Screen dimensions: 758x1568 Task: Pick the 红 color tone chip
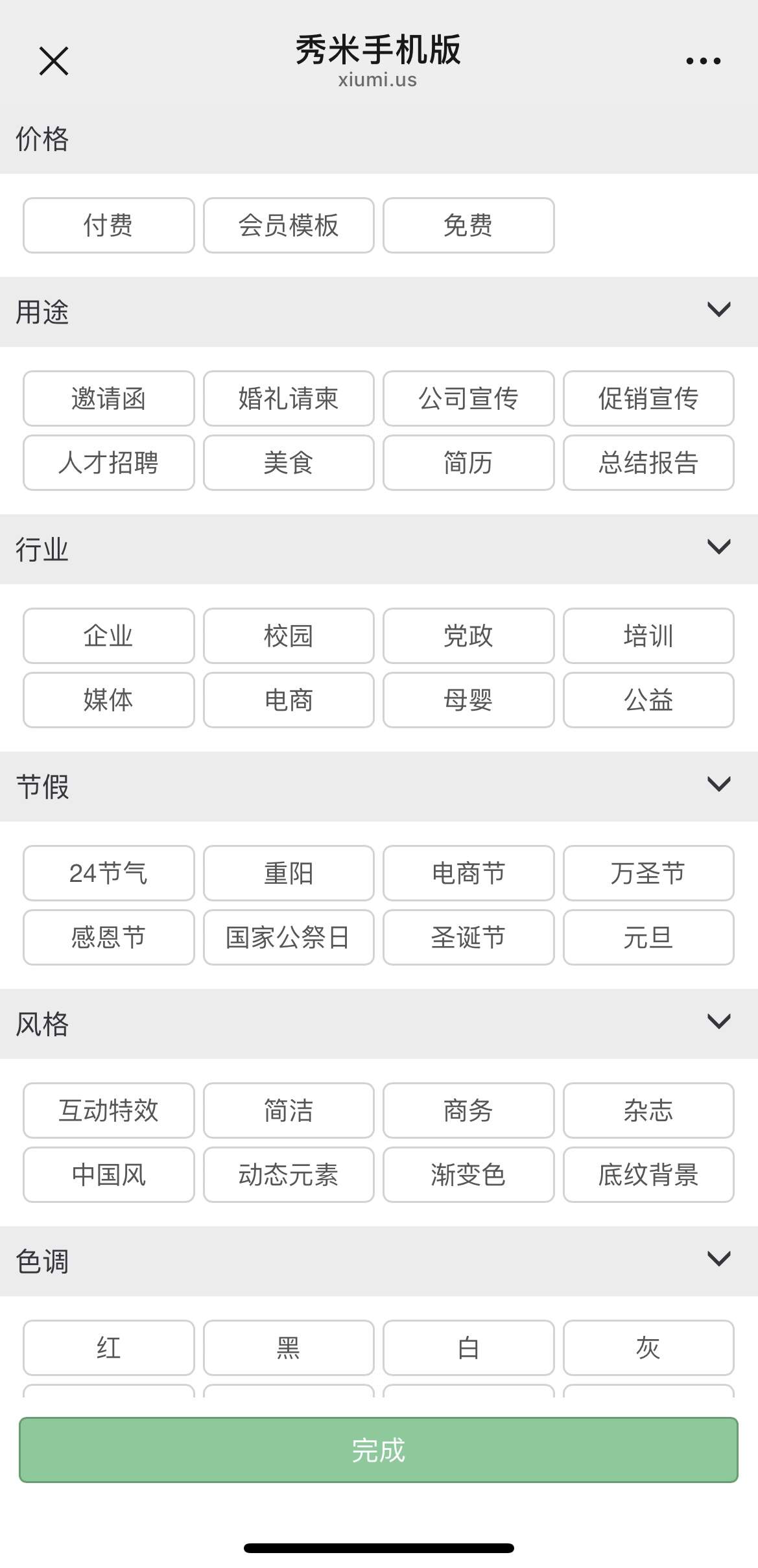tap(108, 1348)
